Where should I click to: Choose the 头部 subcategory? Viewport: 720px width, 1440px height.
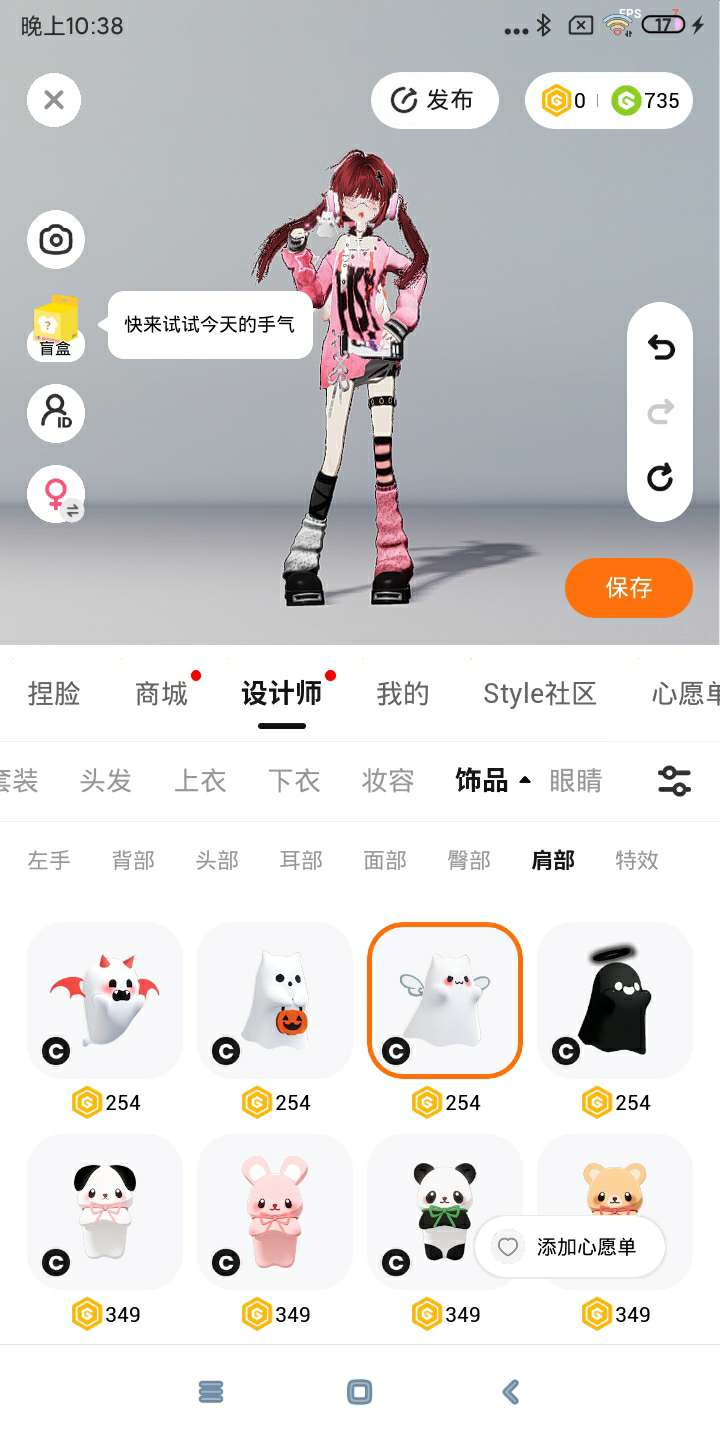[217, 860]
